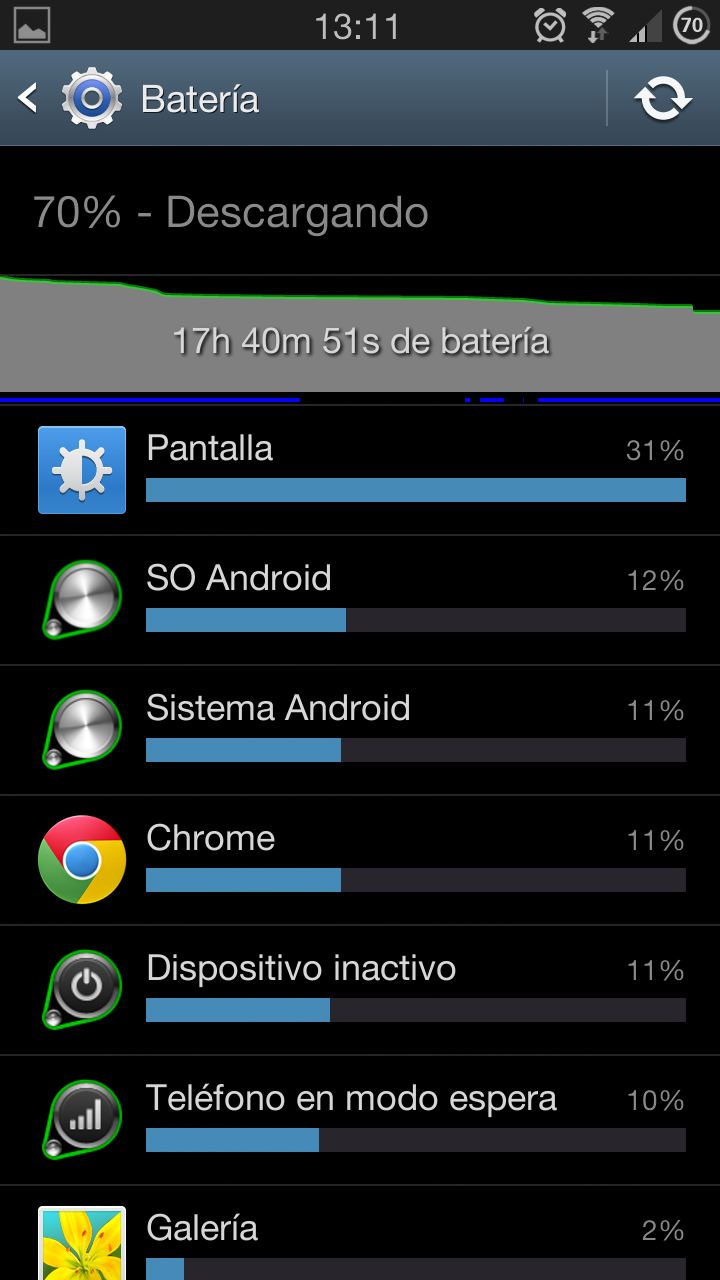Open the battery history graph

tap(360, 332)
